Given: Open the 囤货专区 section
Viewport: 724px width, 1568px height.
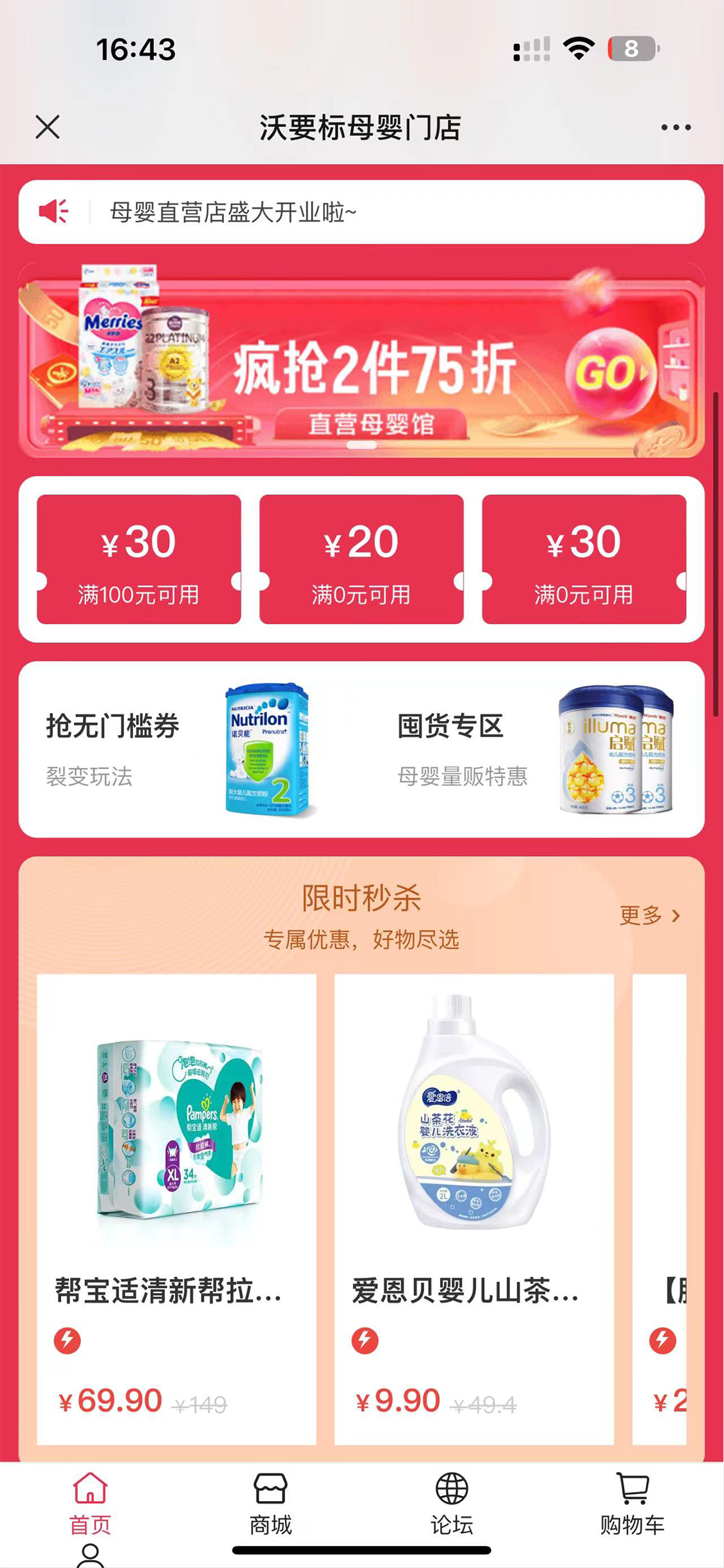Looking at the screenshot, I should [x=534, y=749].
